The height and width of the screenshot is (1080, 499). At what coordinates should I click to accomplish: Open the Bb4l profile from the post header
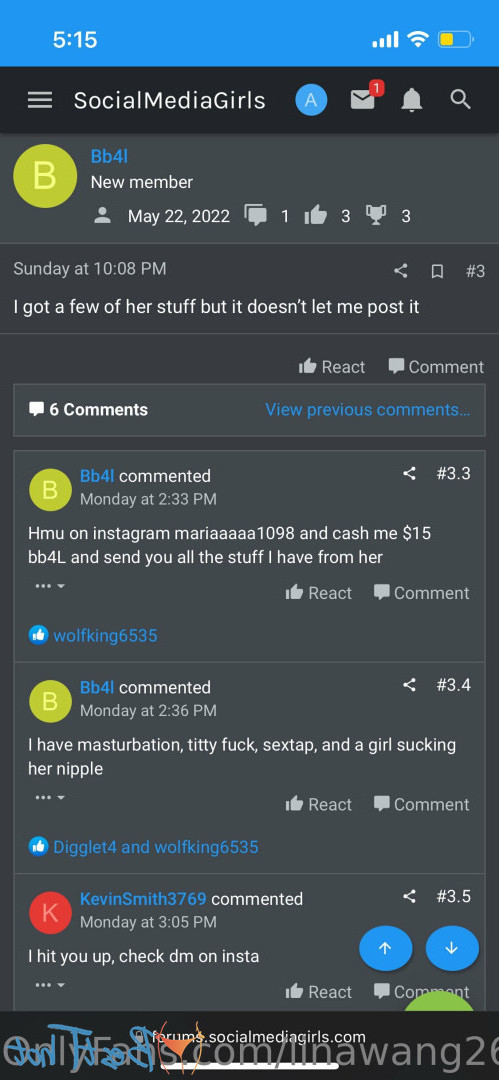[x=109, y=156]
